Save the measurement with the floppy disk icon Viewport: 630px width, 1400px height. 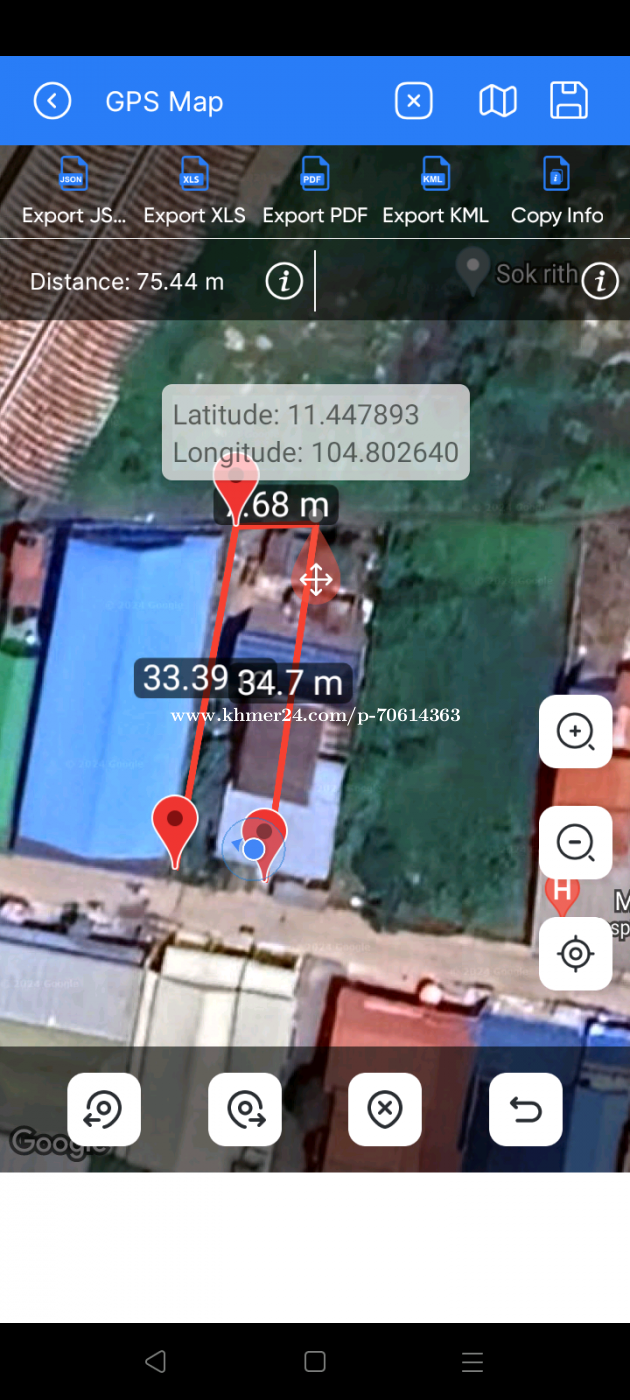coord(569,101)
